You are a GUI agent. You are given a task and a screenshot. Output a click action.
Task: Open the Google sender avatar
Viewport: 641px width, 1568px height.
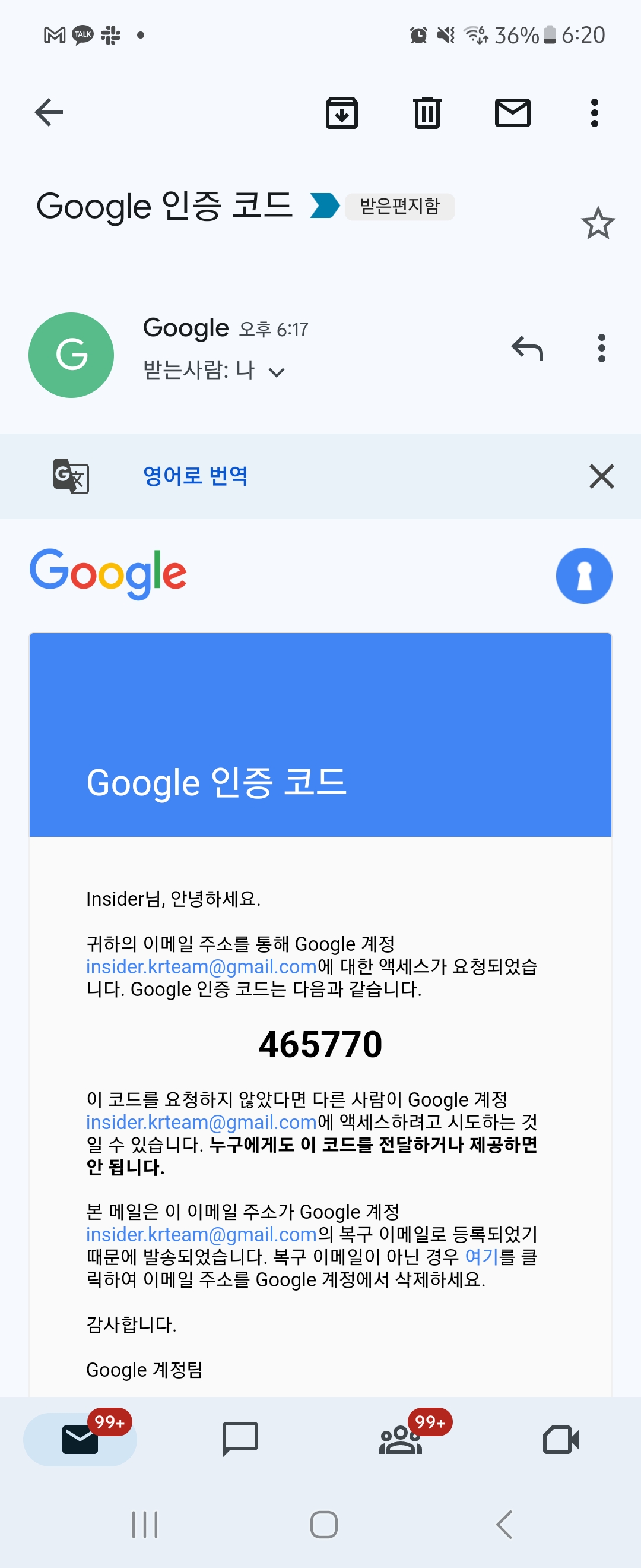pos(71,355)
